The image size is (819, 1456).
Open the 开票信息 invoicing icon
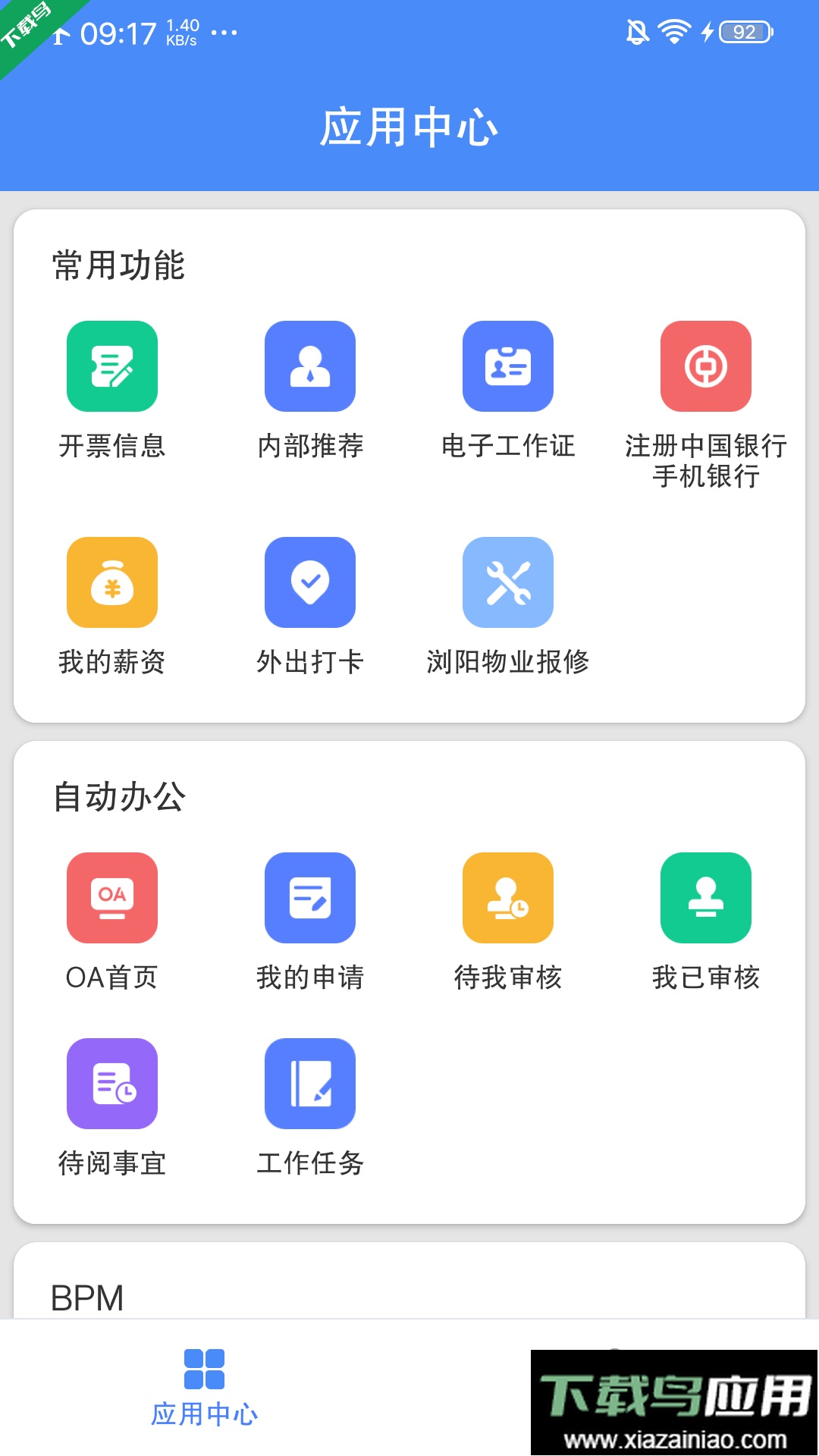coord(111,367)
